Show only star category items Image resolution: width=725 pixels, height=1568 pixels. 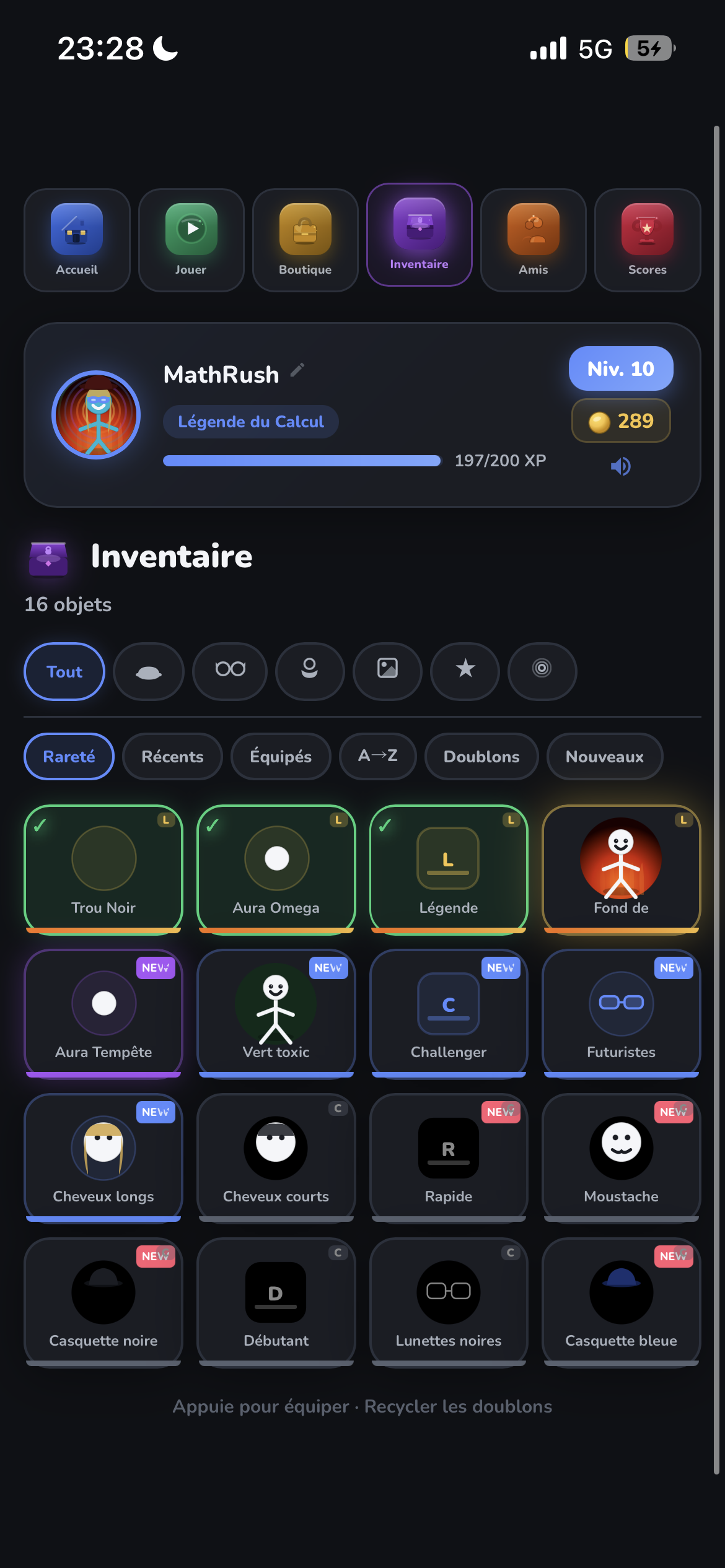(465, 671)
